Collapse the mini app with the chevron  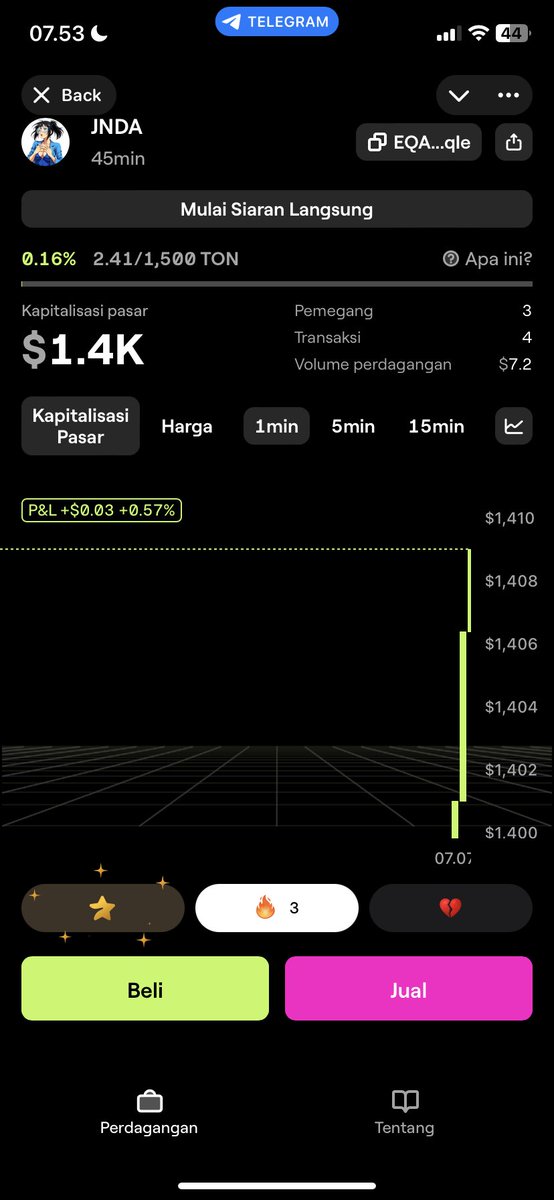click(459, 95)
